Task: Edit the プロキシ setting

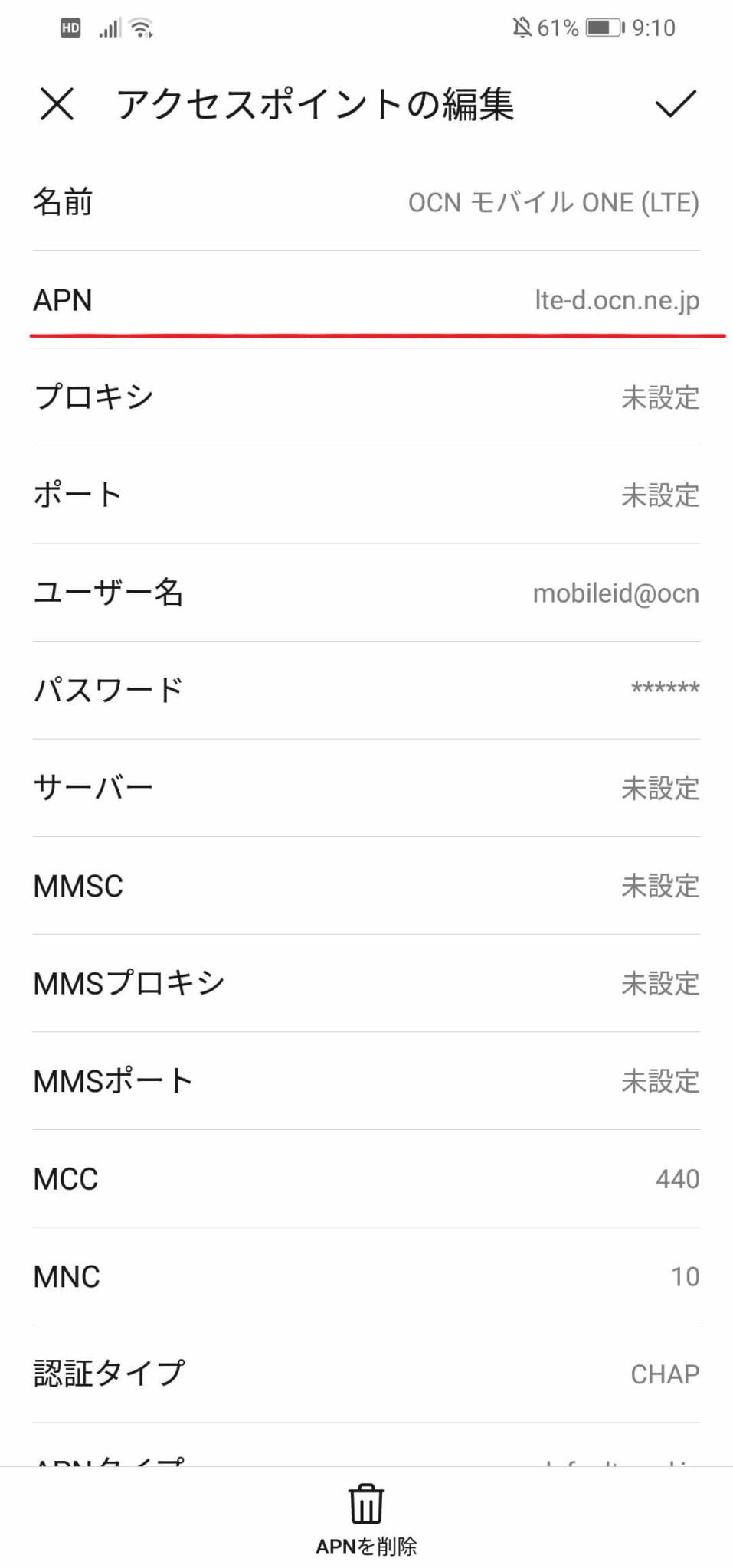Action: [366, 397]
